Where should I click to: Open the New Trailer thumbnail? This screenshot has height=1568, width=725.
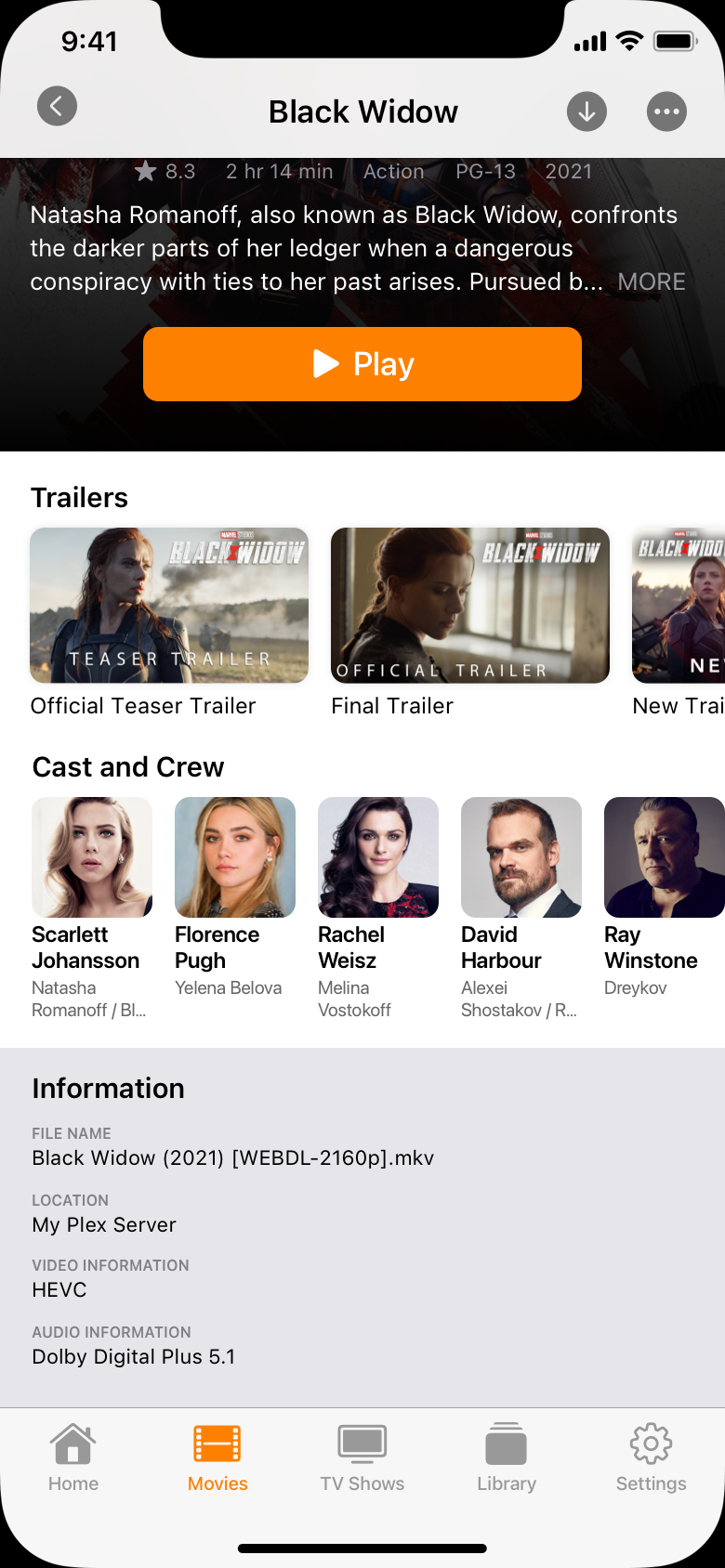(679, 606)
